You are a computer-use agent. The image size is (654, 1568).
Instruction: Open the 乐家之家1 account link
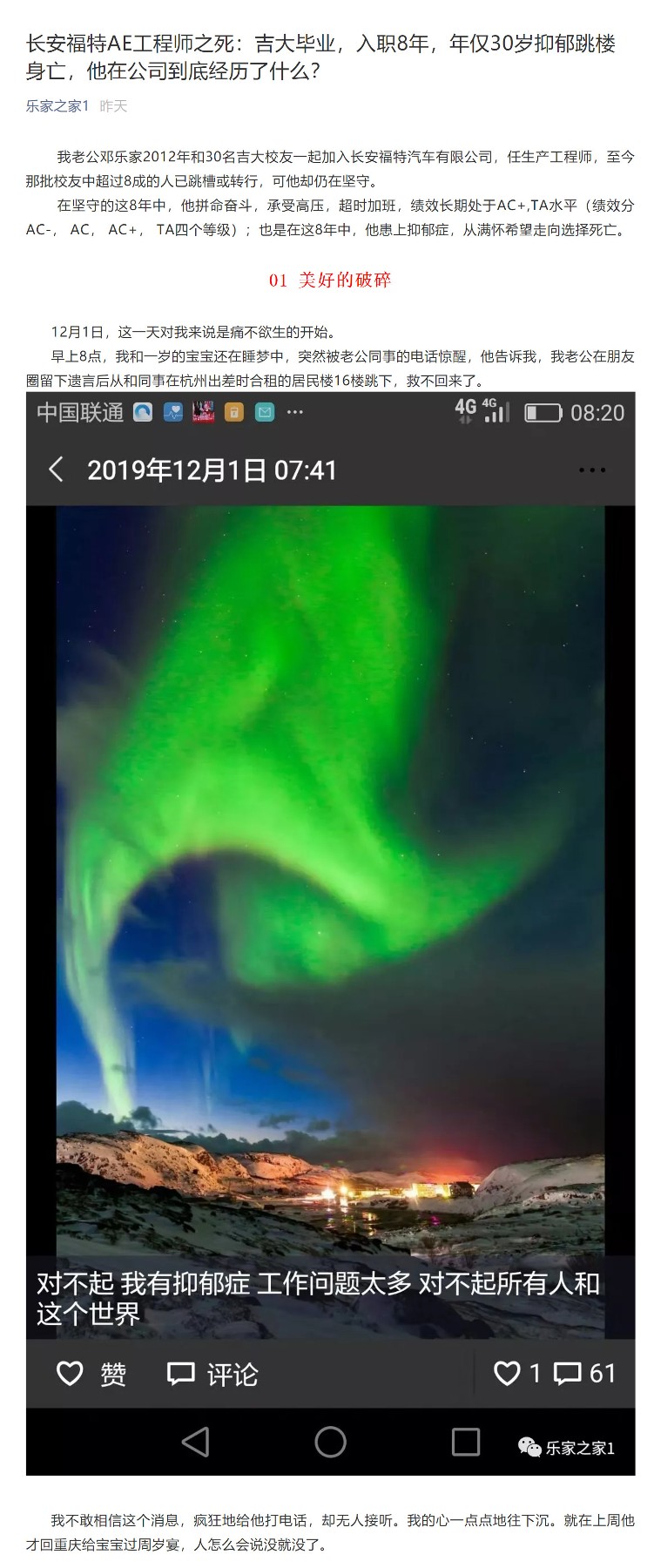[57, 106]
